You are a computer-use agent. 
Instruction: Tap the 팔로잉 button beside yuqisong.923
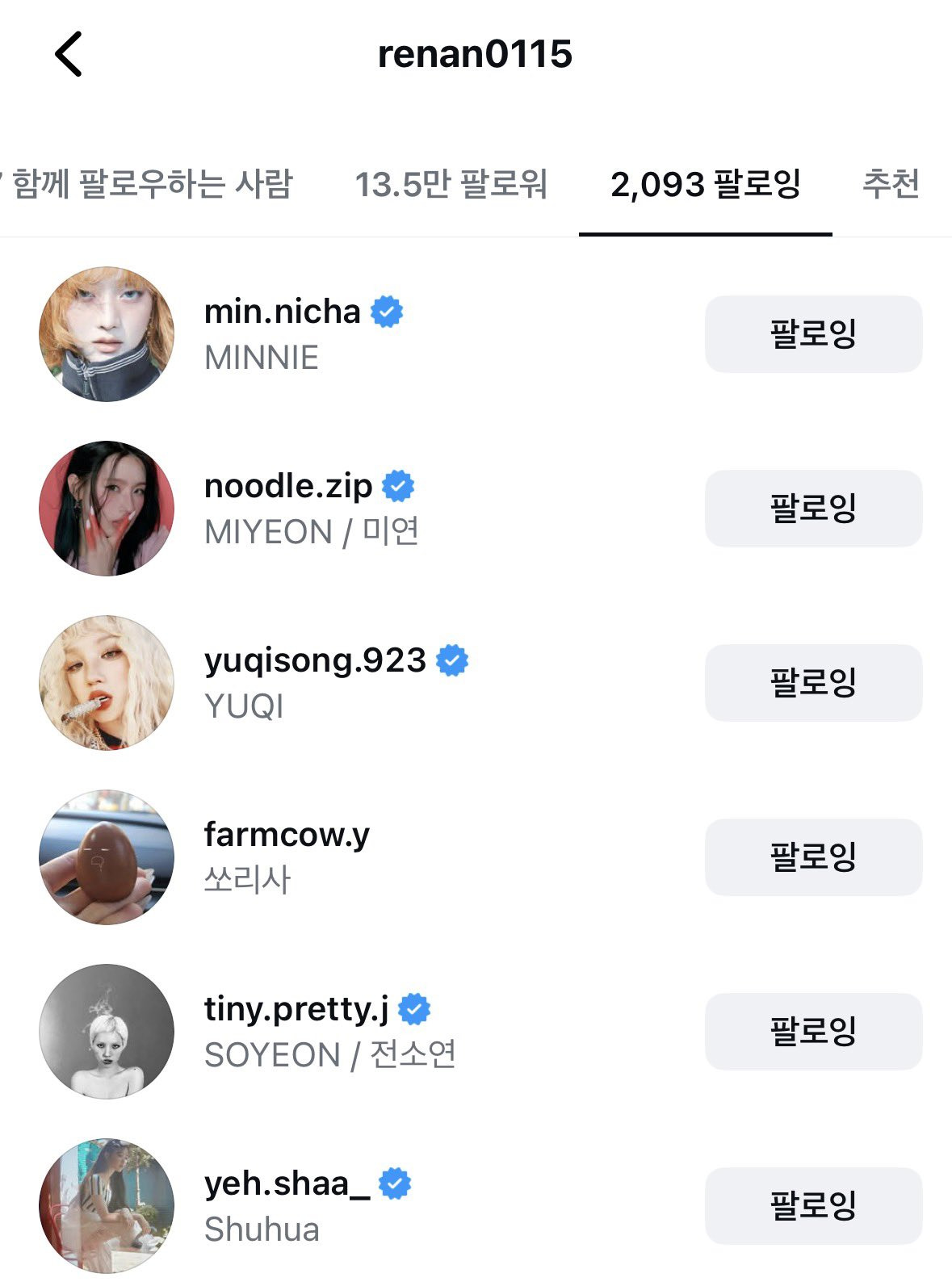(813, 683)
